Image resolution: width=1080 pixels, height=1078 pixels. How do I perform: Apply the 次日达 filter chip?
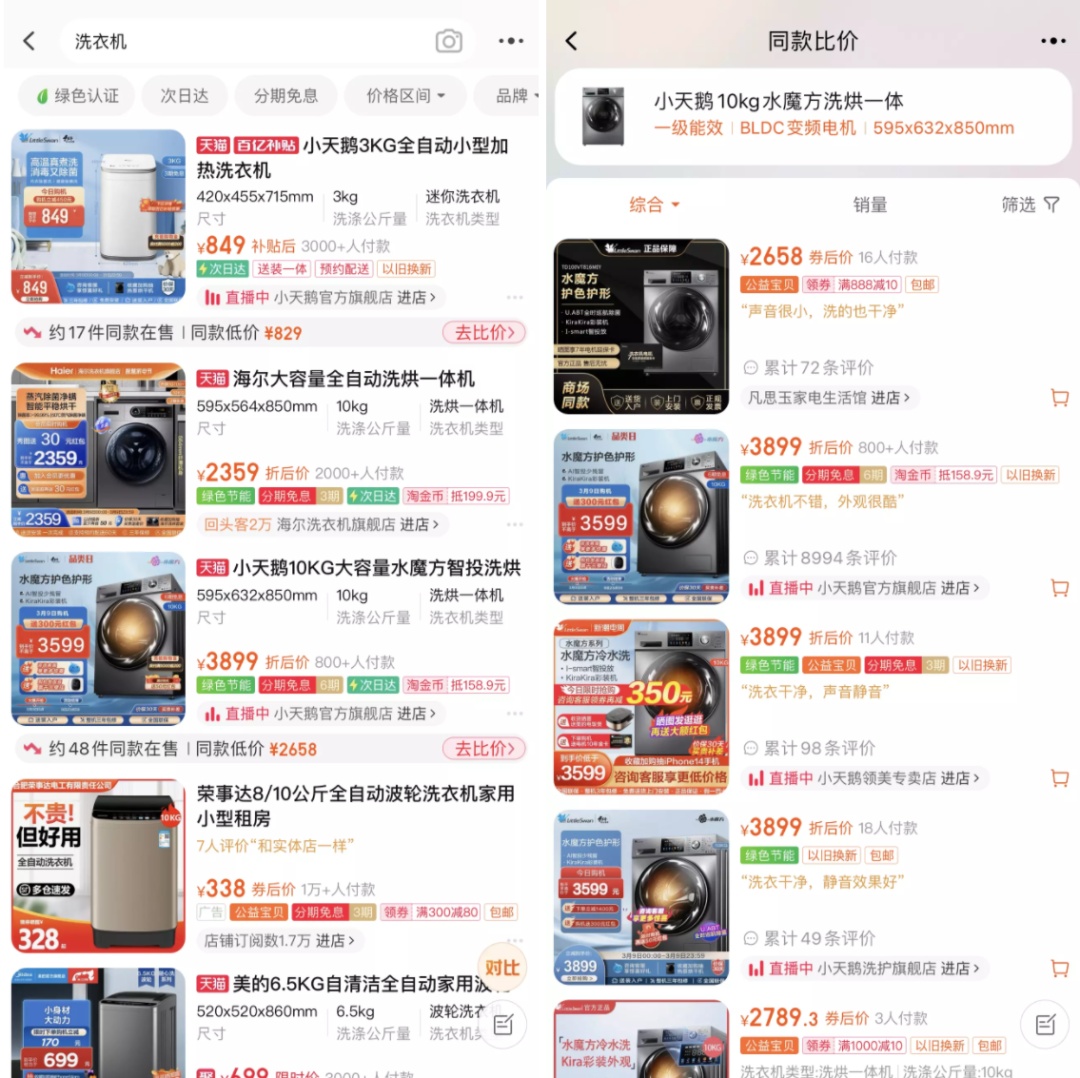tap(184, 96)
